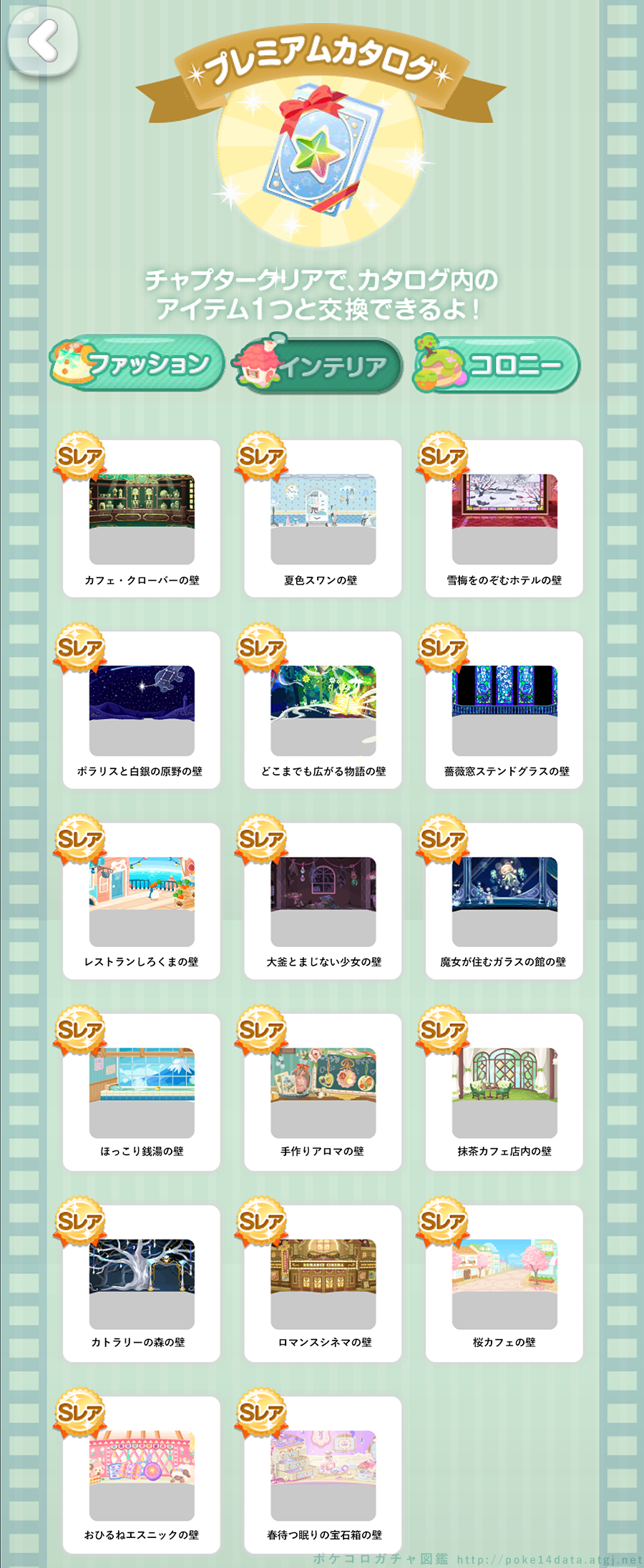644x1568 pixels.
Task: Choose ロマンスシネマの壁 item
Action: click(x=323, y=1283)
